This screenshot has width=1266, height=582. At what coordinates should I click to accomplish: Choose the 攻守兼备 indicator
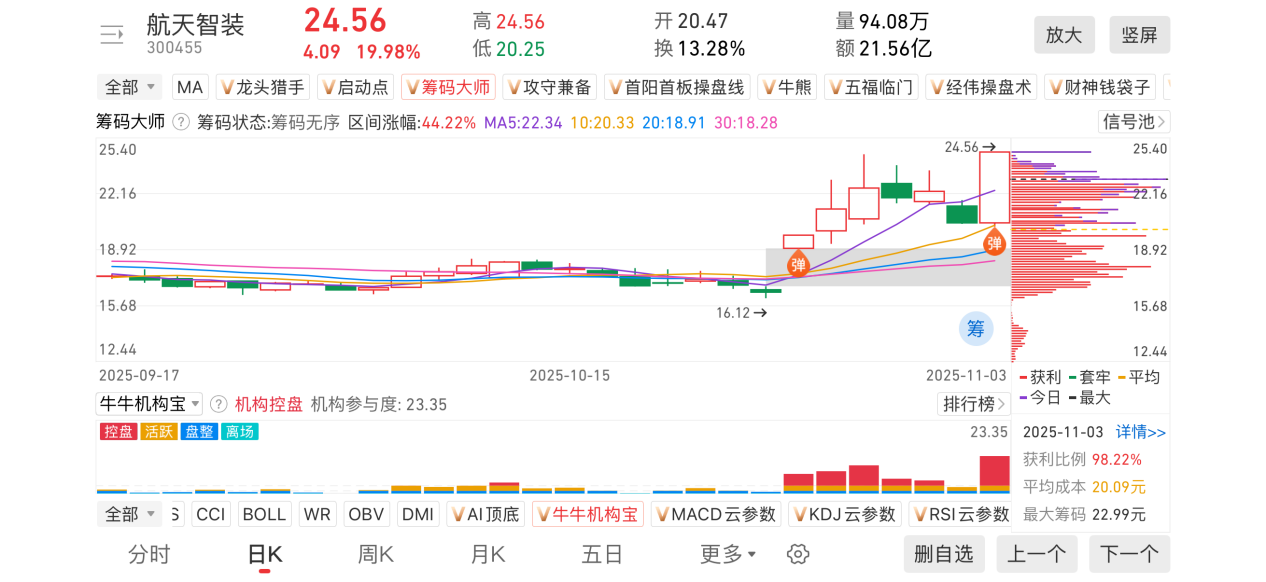click(549, 87)
